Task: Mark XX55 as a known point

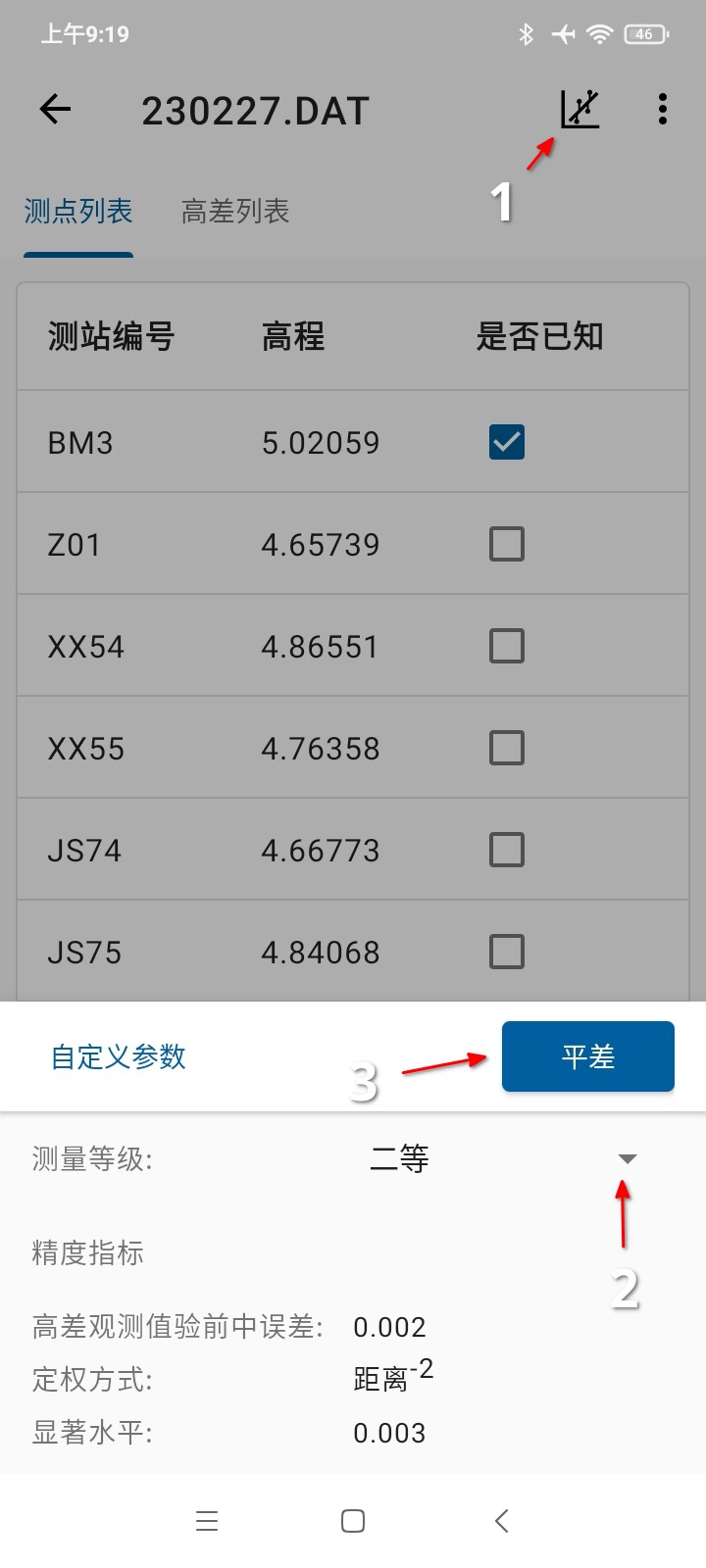Action: (507, 748)
